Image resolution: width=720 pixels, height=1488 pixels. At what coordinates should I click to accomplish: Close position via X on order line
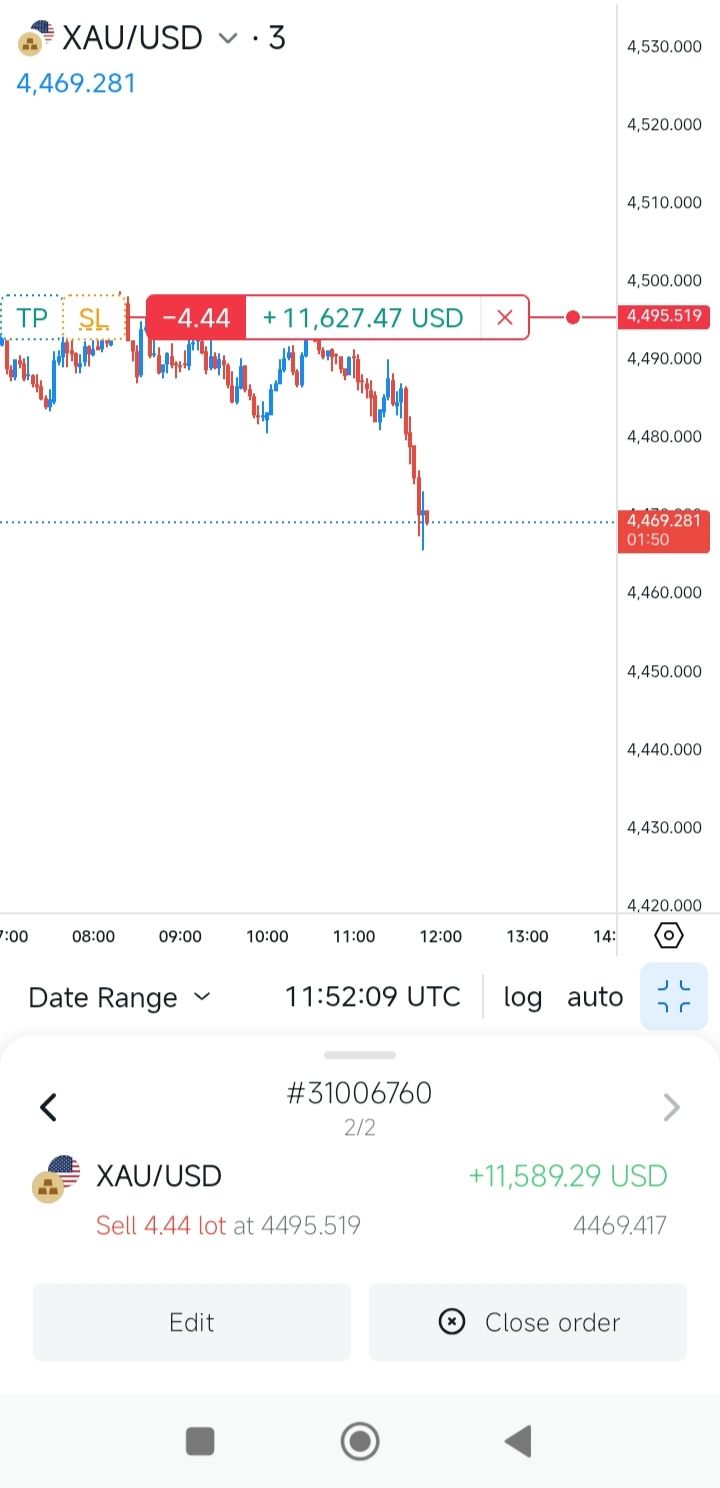pyautogui.click(x=505, y=318)
